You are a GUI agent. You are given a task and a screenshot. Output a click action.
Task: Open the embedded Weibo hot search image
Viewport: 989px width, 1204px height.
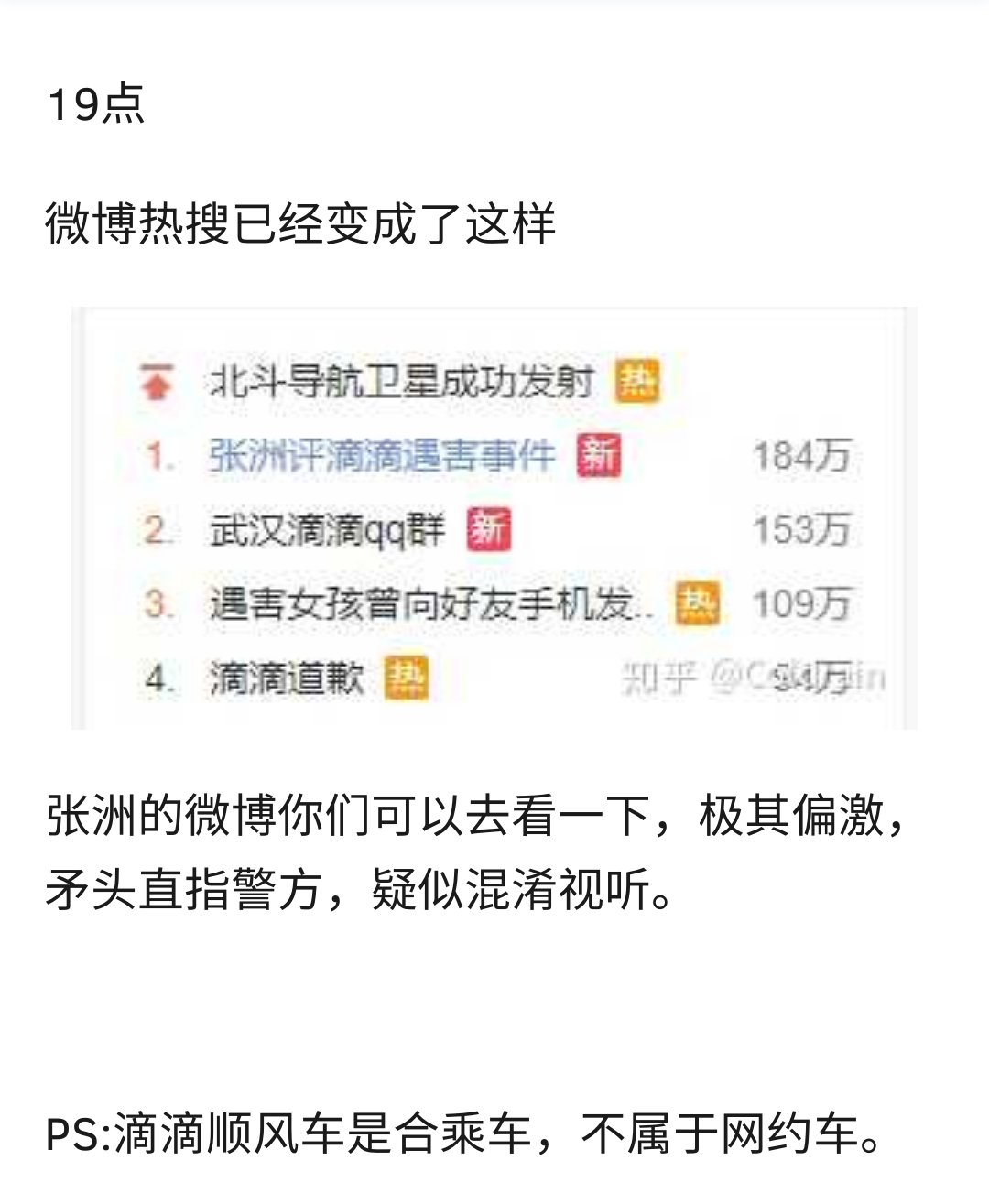pos(494,519)
